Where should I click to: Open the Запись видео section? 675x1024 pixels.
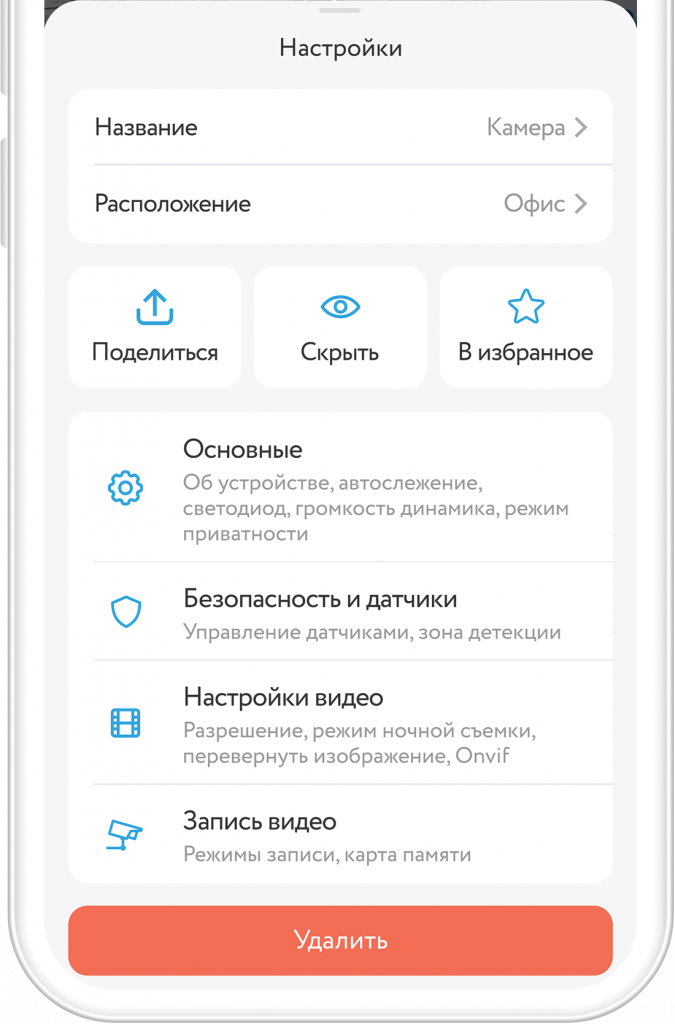click(340, 835)
